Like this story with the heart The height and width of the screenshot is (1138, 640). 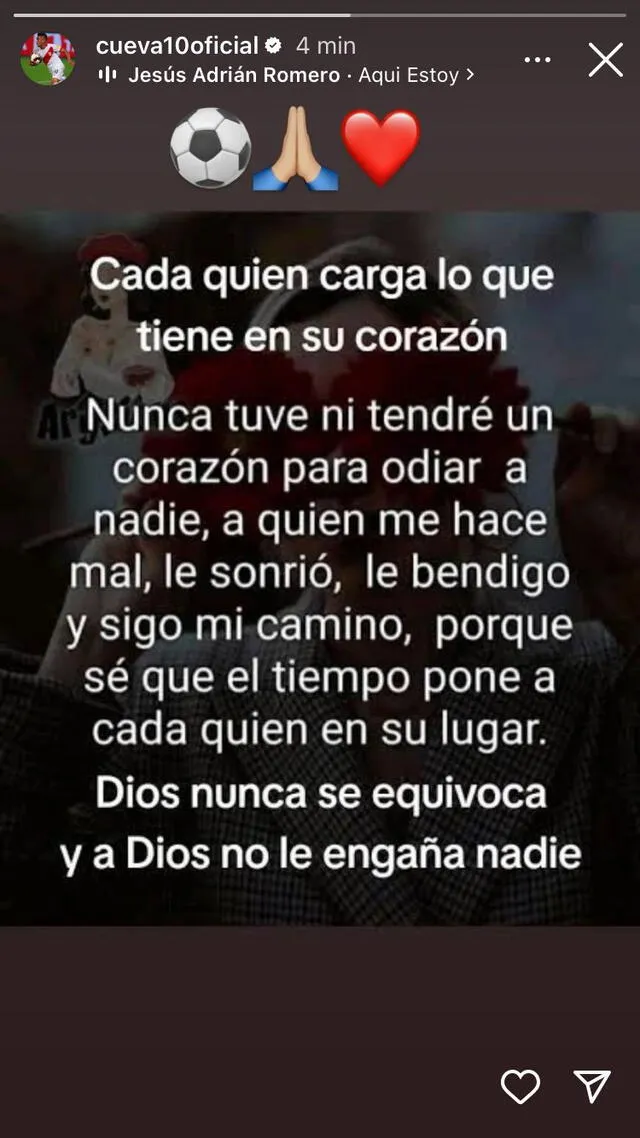520,1086
